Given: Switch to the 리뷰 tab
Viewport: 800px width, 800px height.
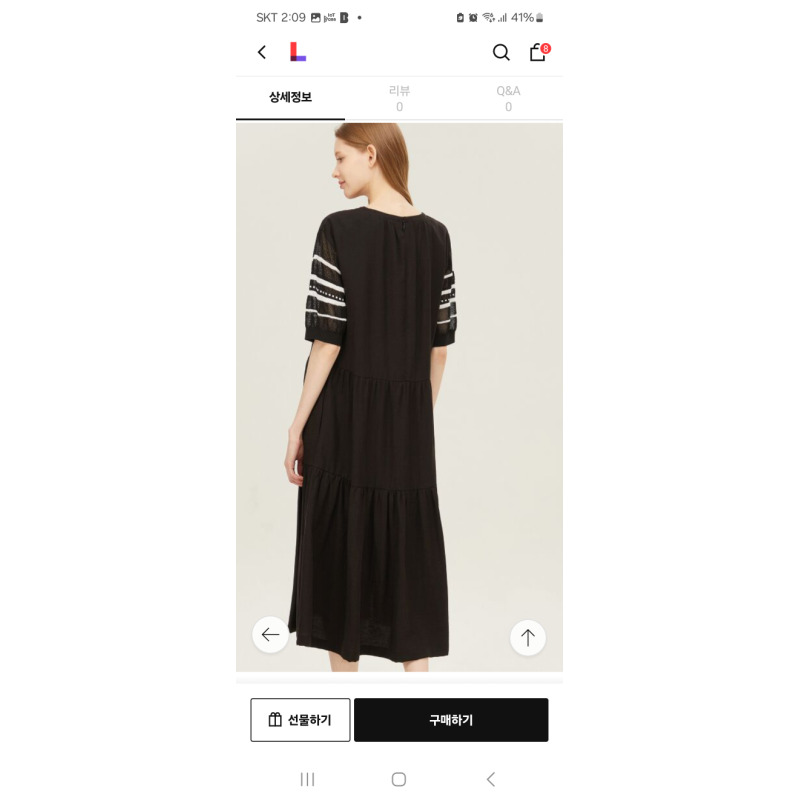Looking at the screenshot, I should click(399, 98).
